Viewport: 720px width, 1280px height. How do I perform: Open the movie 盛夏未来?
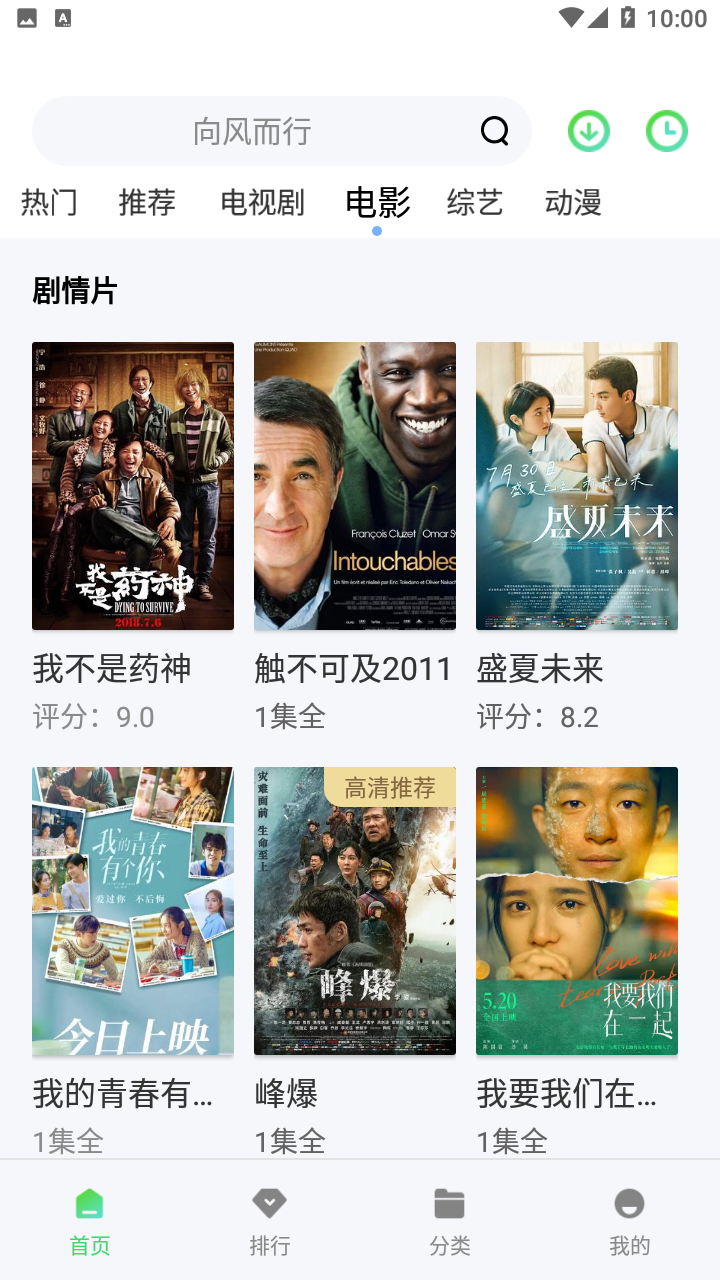tap(577, 486)
